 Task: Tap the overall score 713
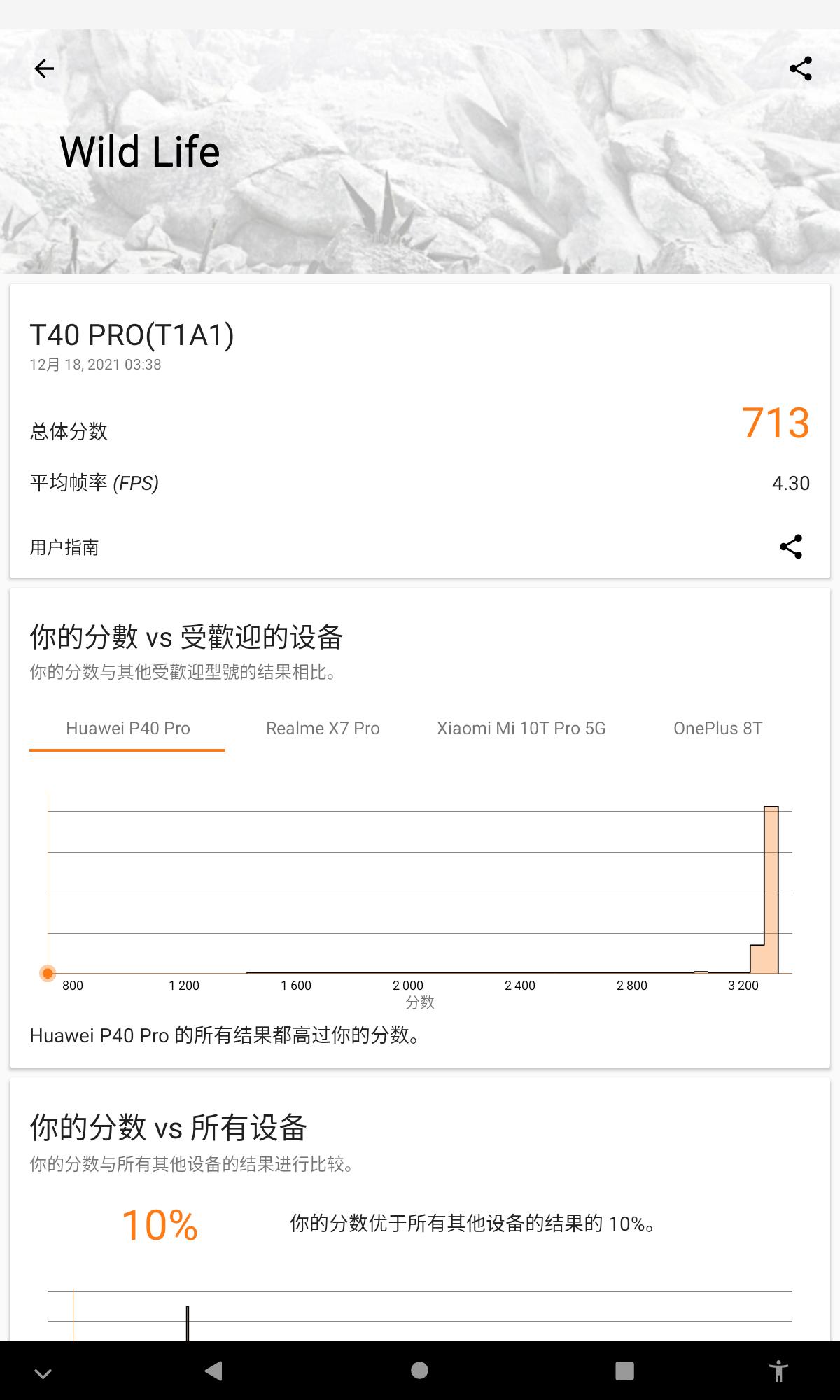click(x=776, y=423)
